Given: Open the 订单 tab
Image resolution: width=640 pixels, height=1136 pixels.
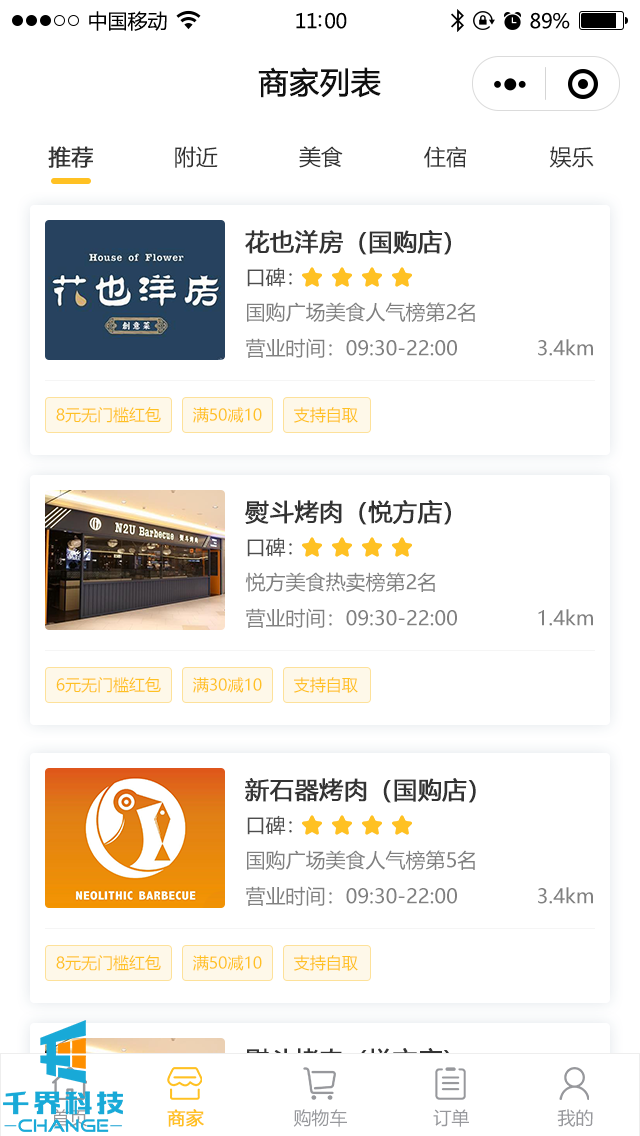Looking at the screenshot, I should [450, 1096].
